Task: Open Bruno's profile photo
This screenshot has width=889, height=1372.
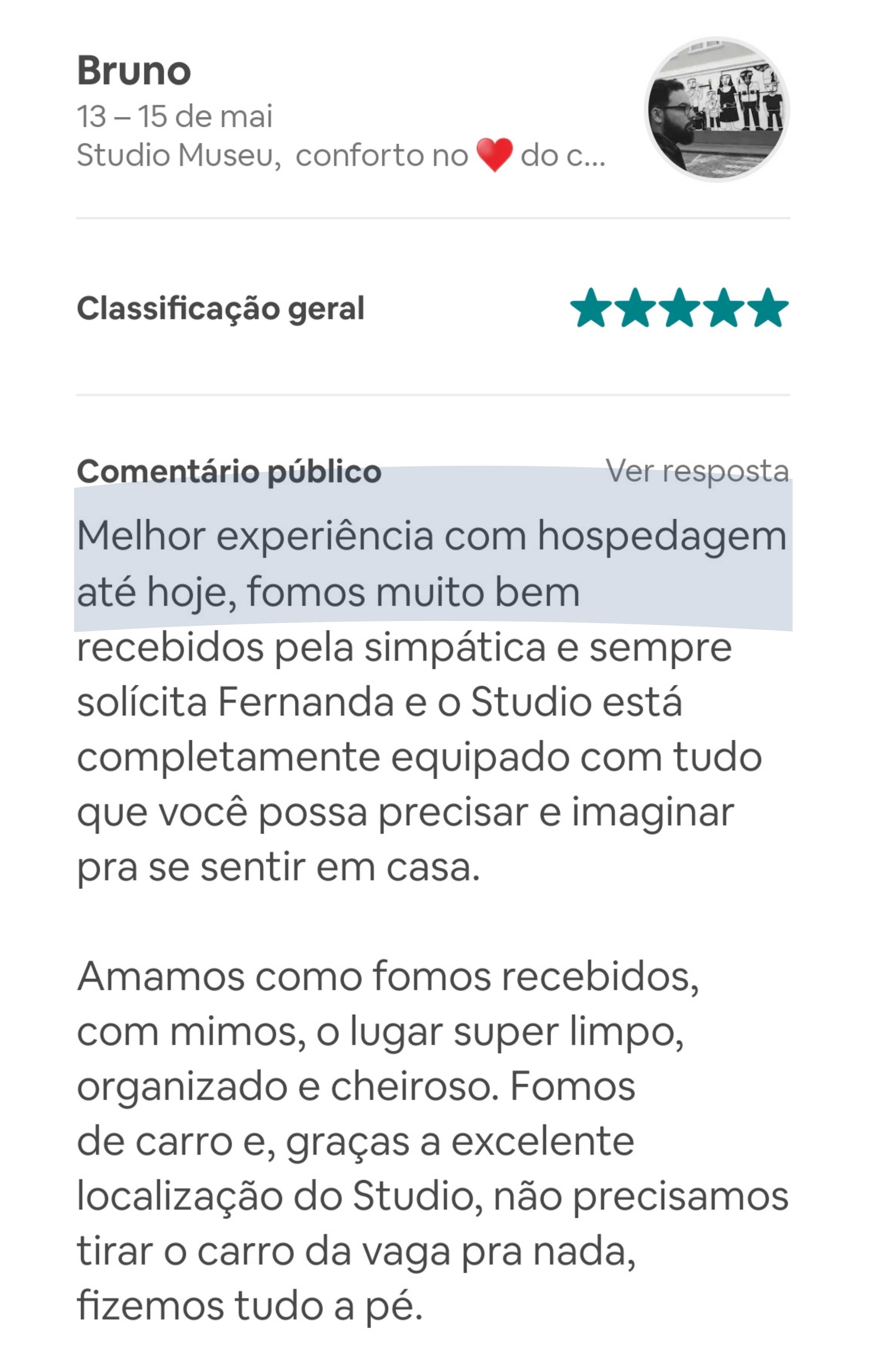Action: pos(716,109)
